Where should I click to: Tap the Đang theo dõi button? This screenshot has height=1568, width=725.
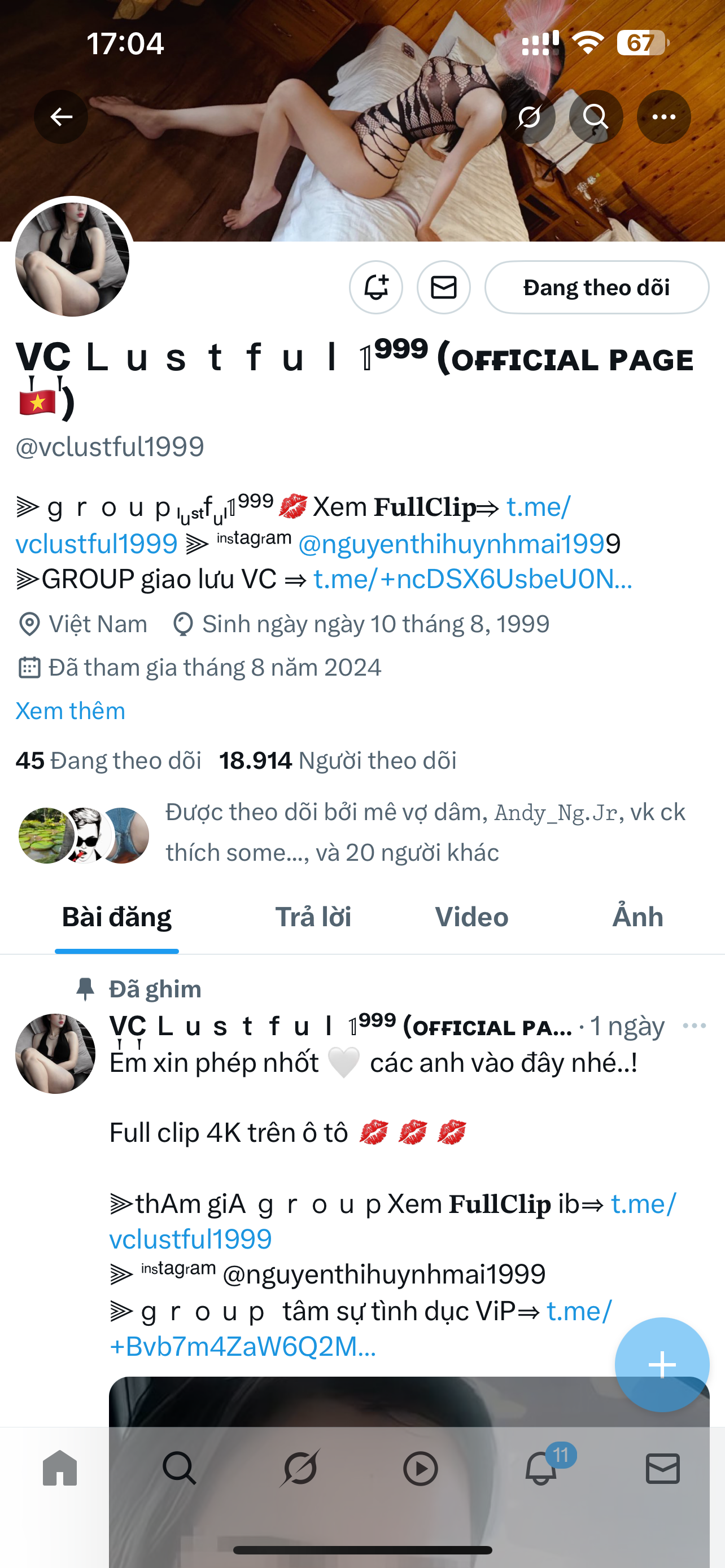[x=597, y=287]
